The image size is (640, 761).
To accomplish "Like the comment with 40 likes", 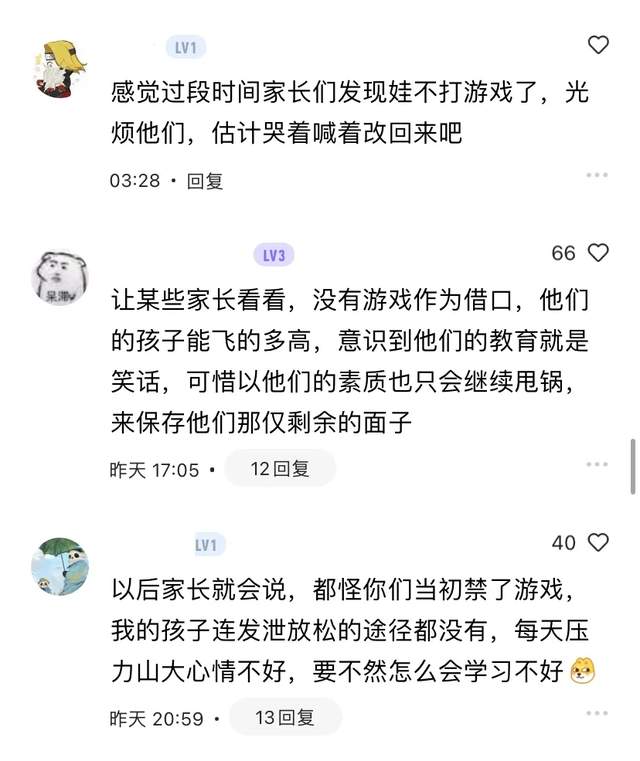I will tap(598, 543).
